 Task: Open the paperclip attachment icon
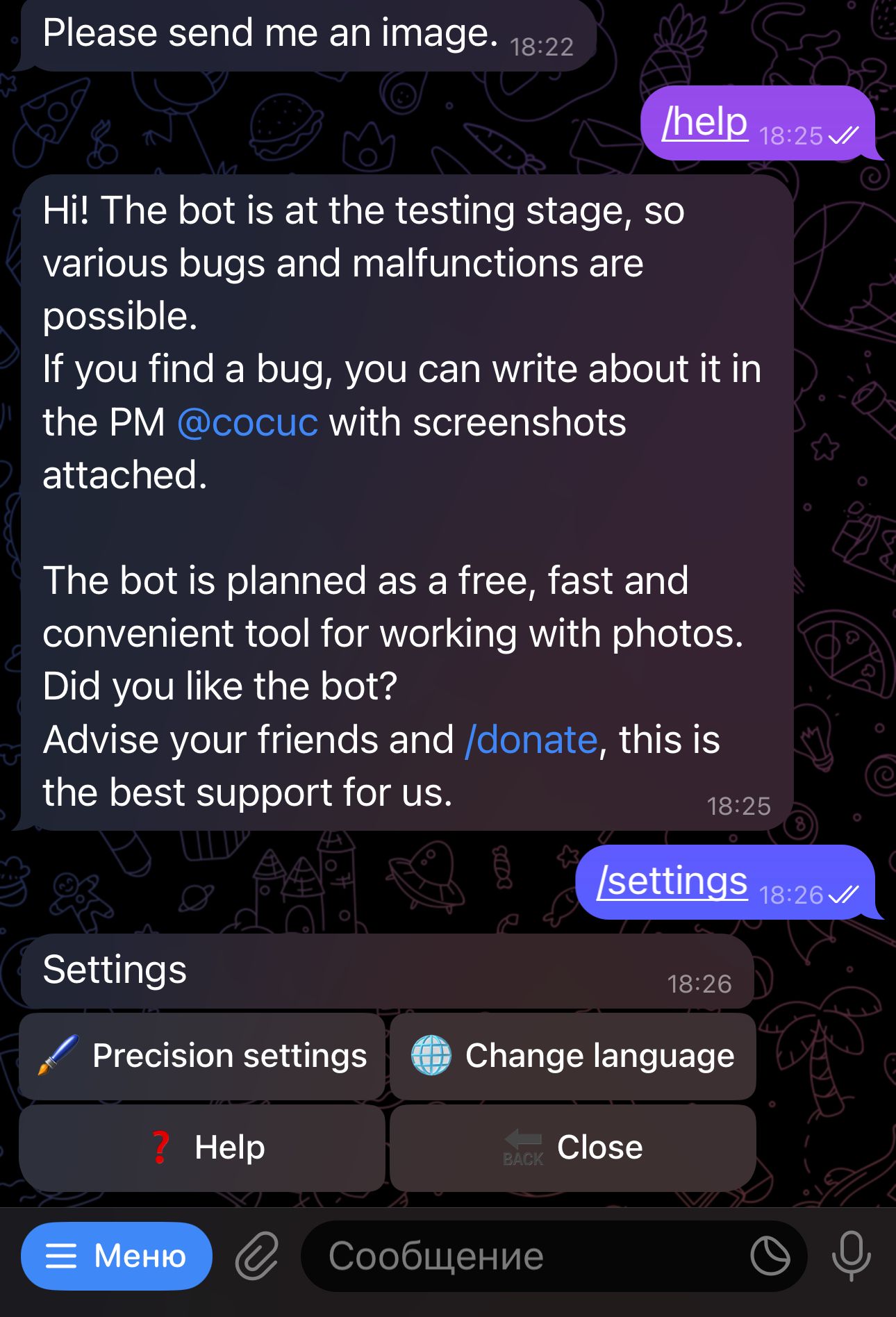256,1254
